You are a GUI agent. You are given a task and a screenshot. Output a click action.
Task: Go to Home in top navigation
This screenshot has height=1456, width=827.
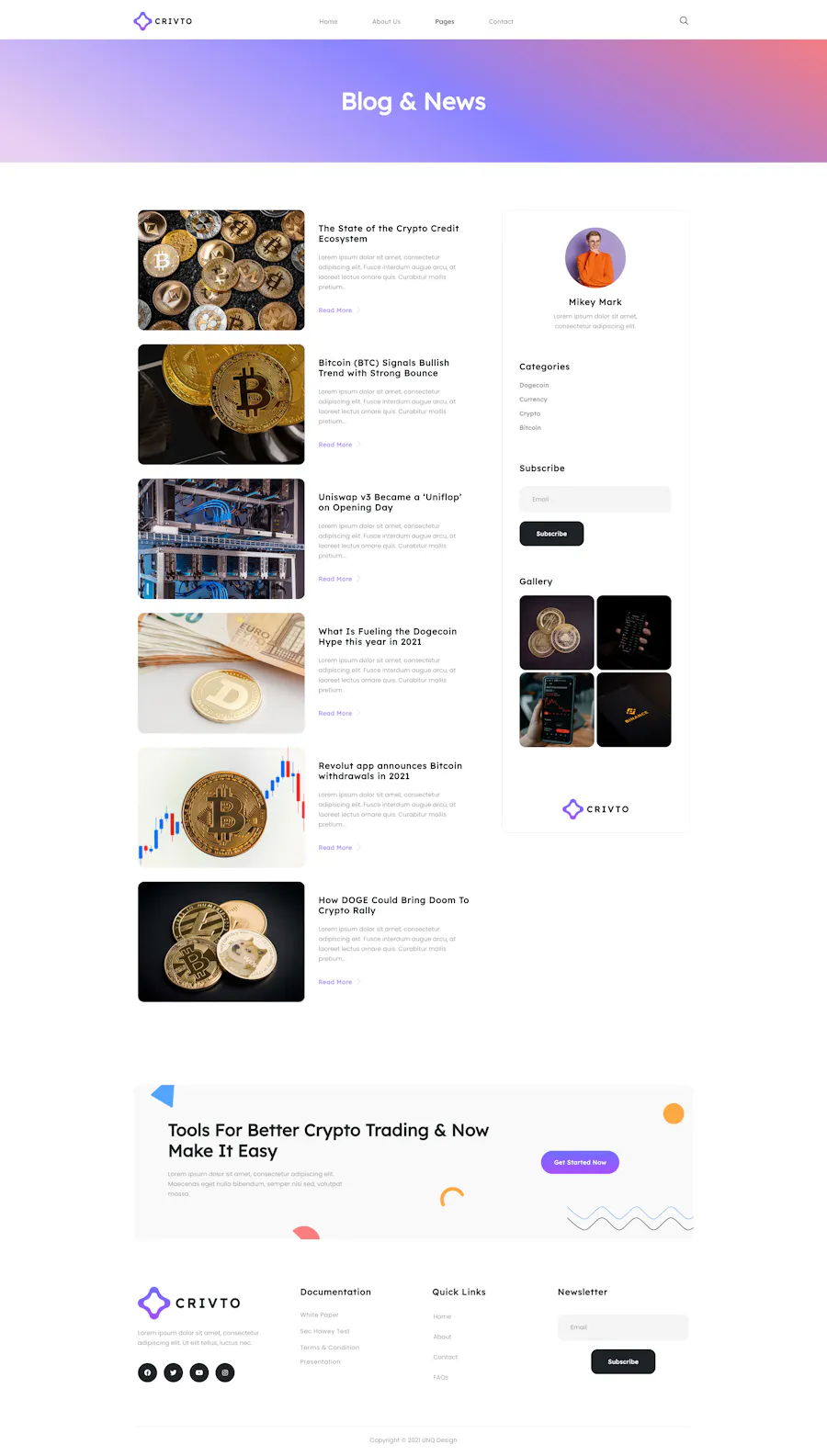(x=328, y=21)
